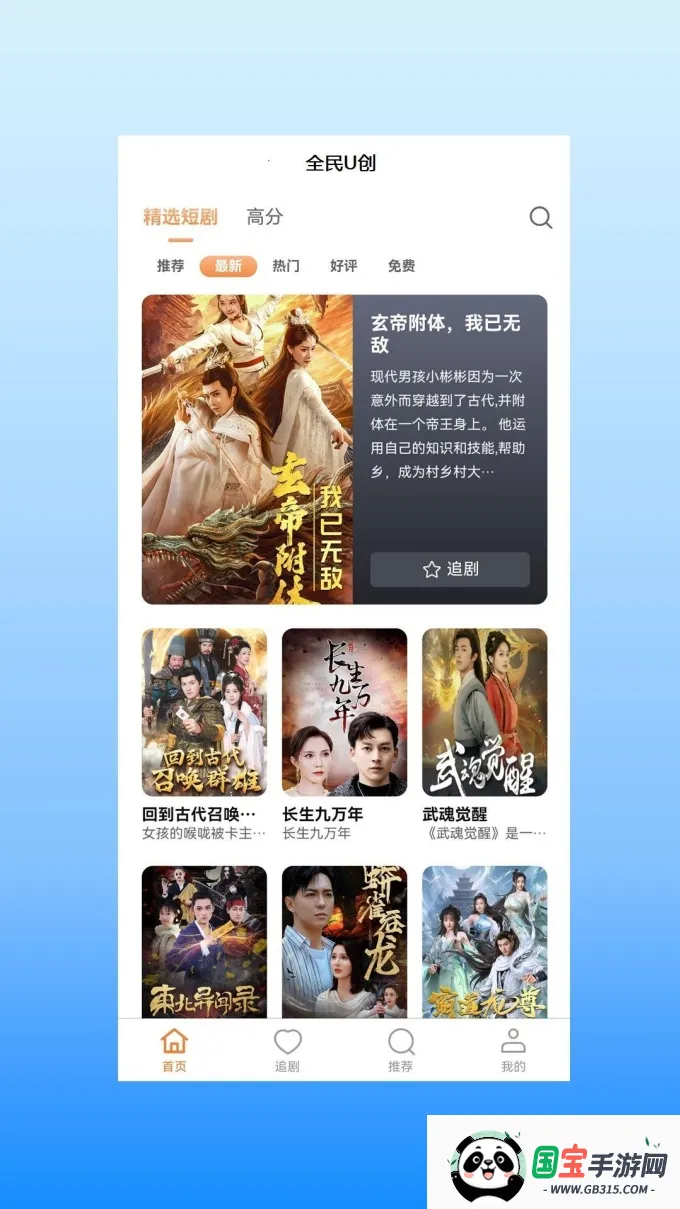The image size is (680, 1209).
Task: Show 免费 dramas
Action: click(x=401, y=266)
